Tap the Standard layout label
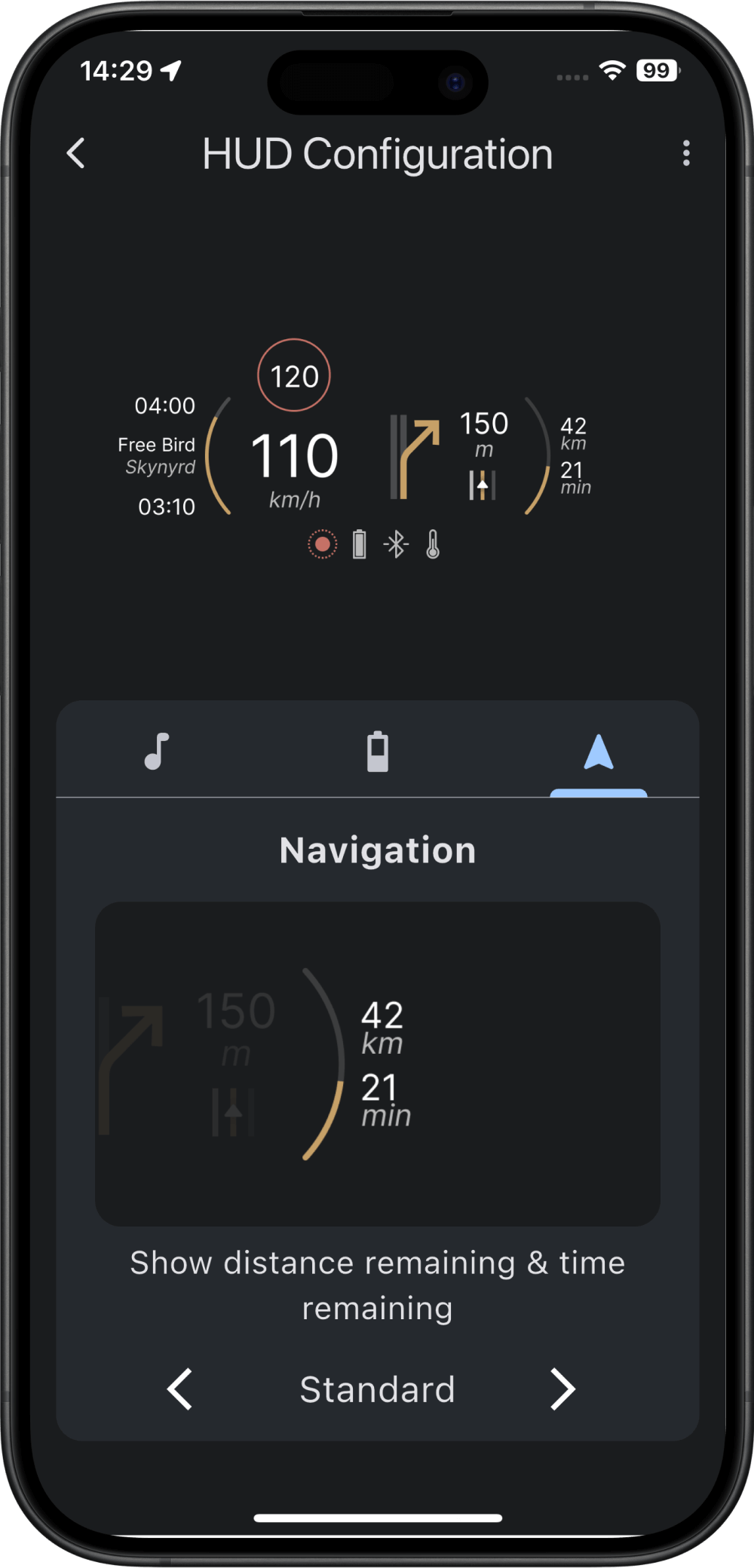Viewport: 754px width, 1568px height. [378, 1389]
